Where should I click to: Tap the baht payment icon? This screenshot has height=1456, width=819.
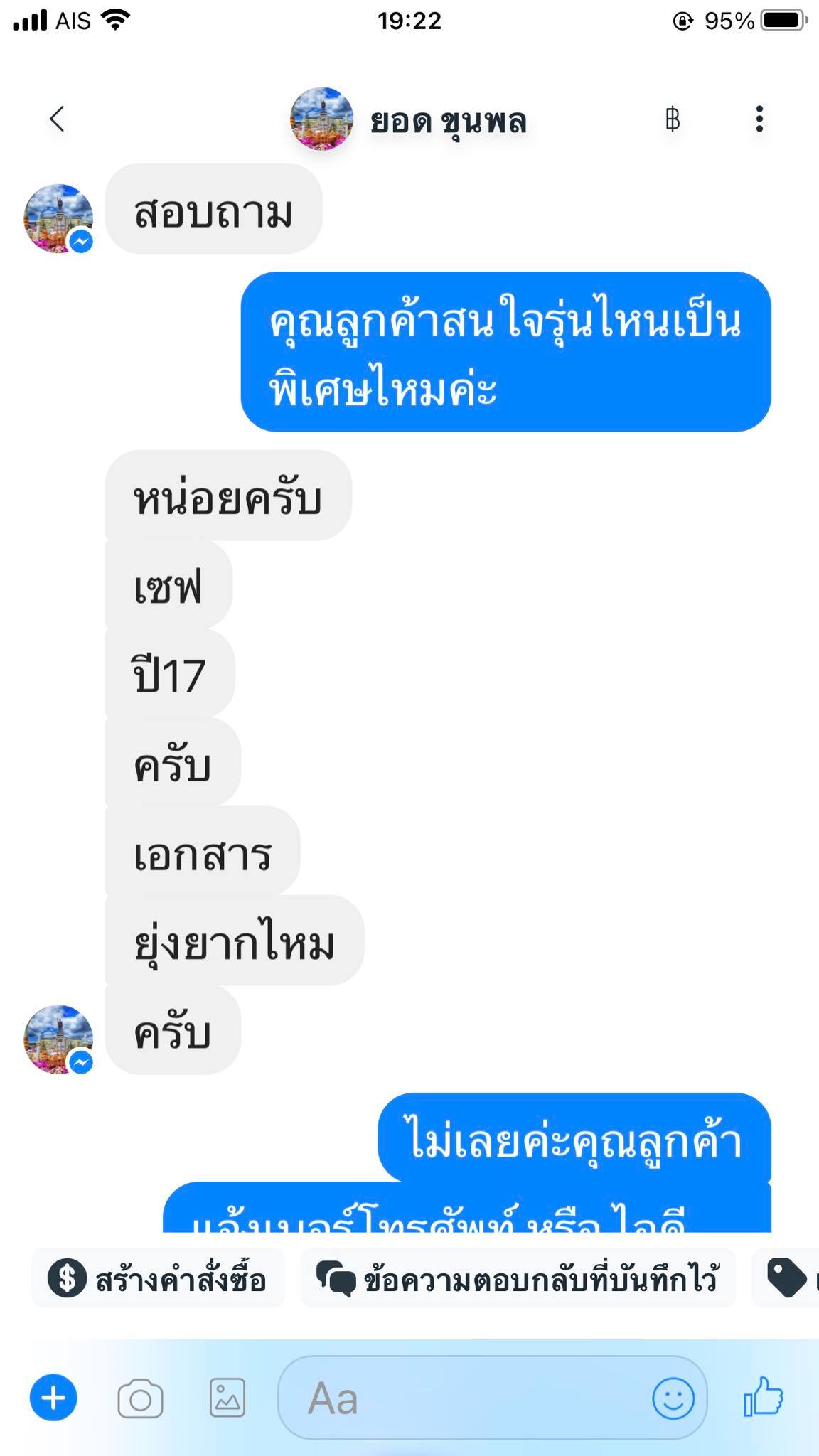[672, 119]
